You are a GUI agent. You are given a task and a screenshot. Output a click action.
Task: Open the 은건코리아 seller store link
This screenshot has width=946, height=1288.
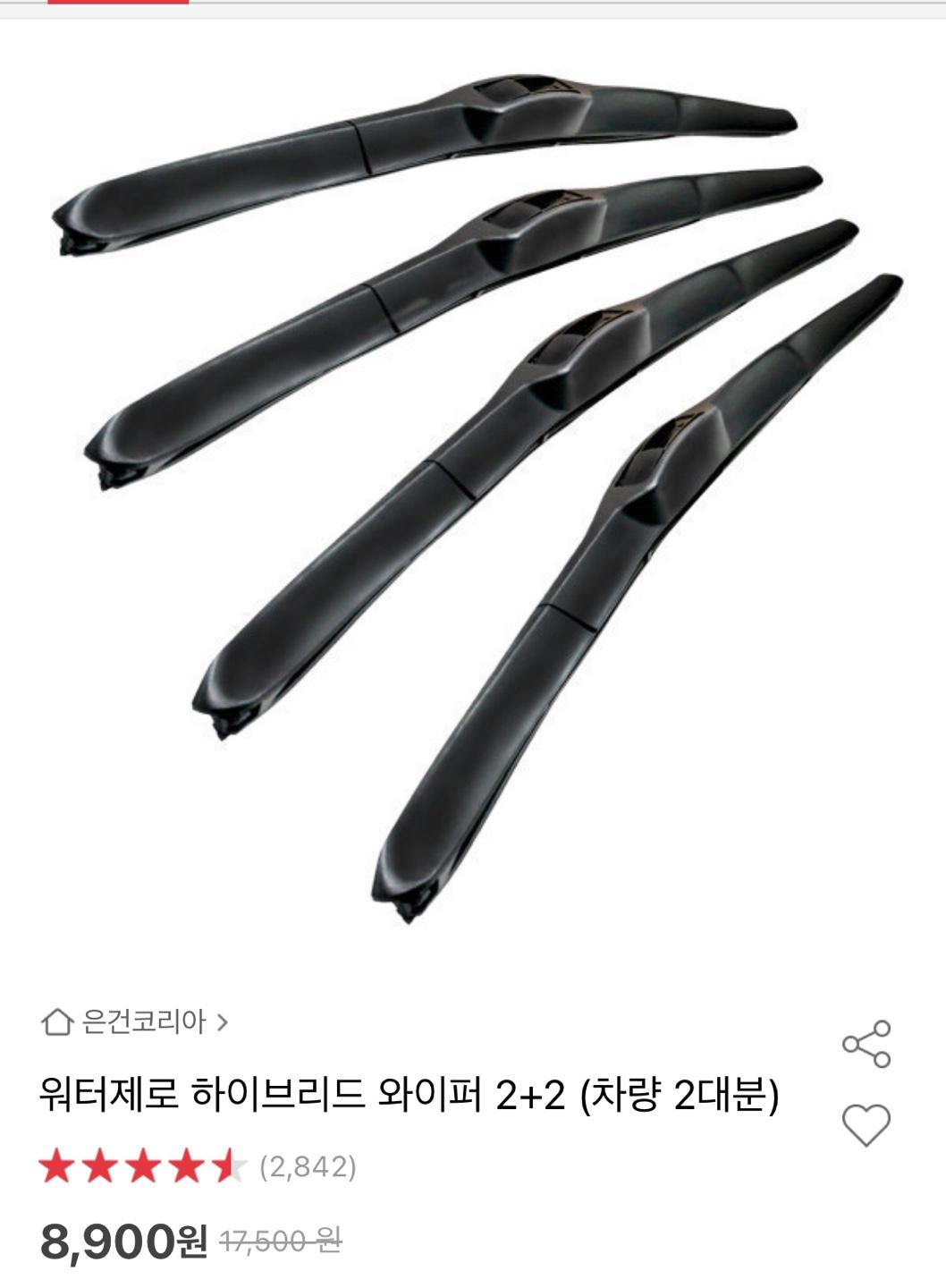(136, 1021)
